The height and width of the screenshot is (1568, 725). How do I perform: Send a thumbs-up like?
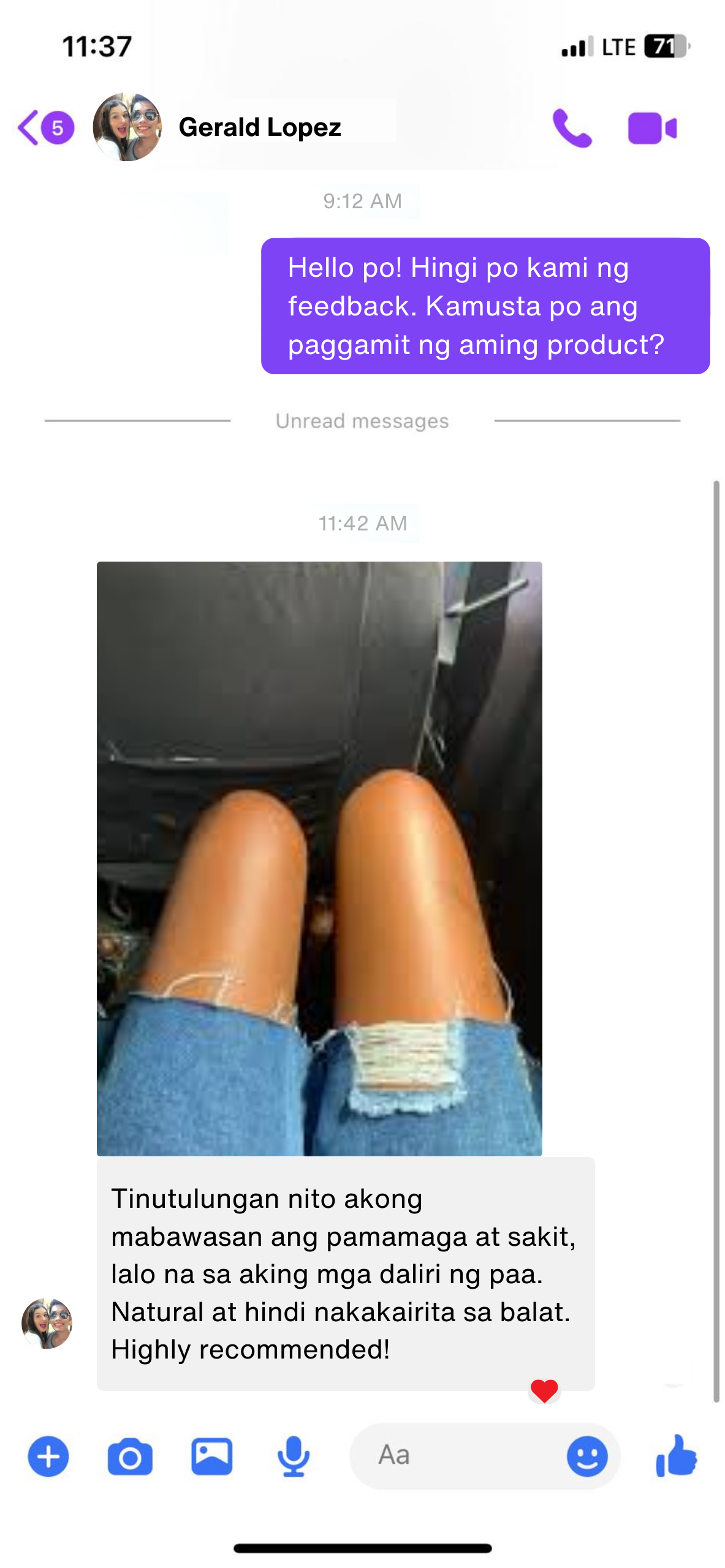677,1456
